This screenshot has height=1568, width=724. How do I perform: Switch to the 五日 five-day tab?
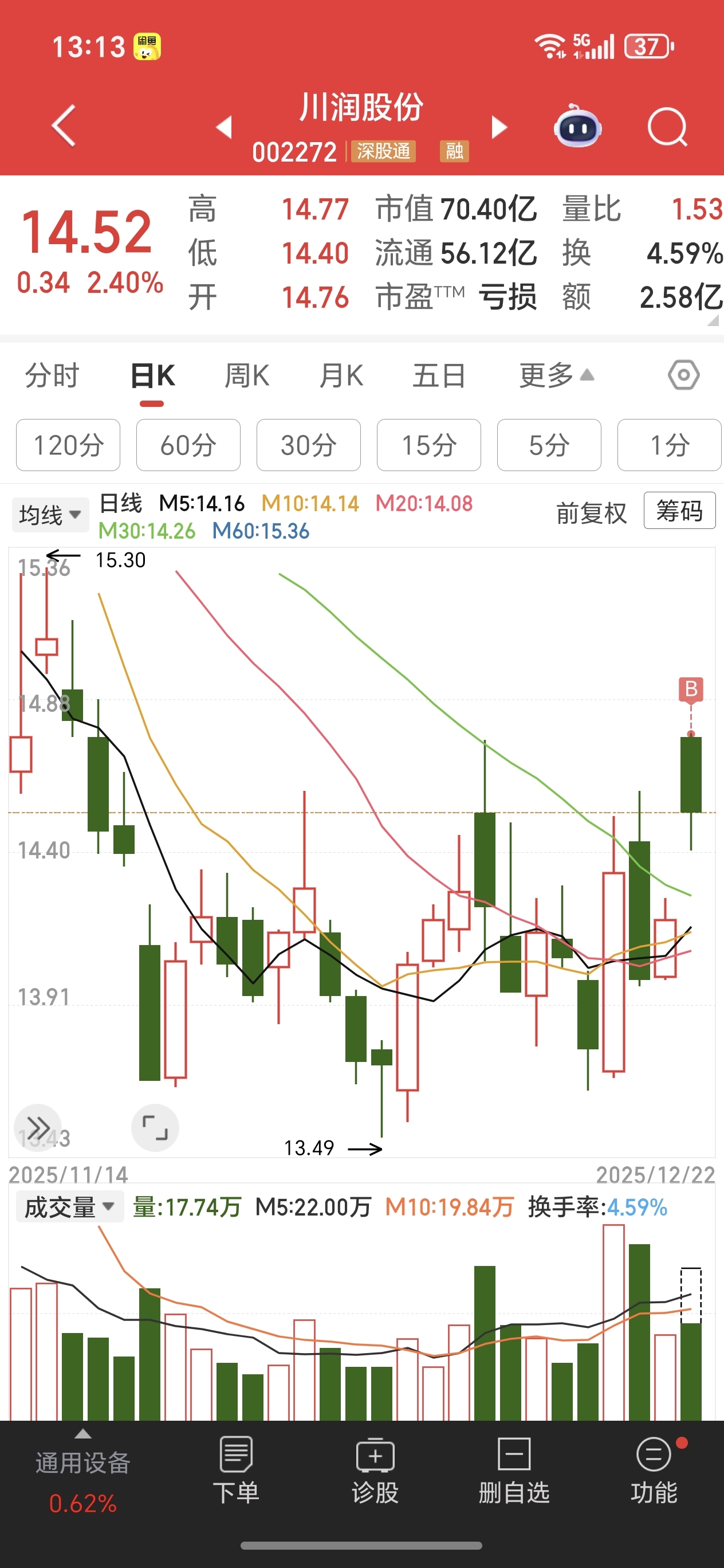[x=439, y=375]
